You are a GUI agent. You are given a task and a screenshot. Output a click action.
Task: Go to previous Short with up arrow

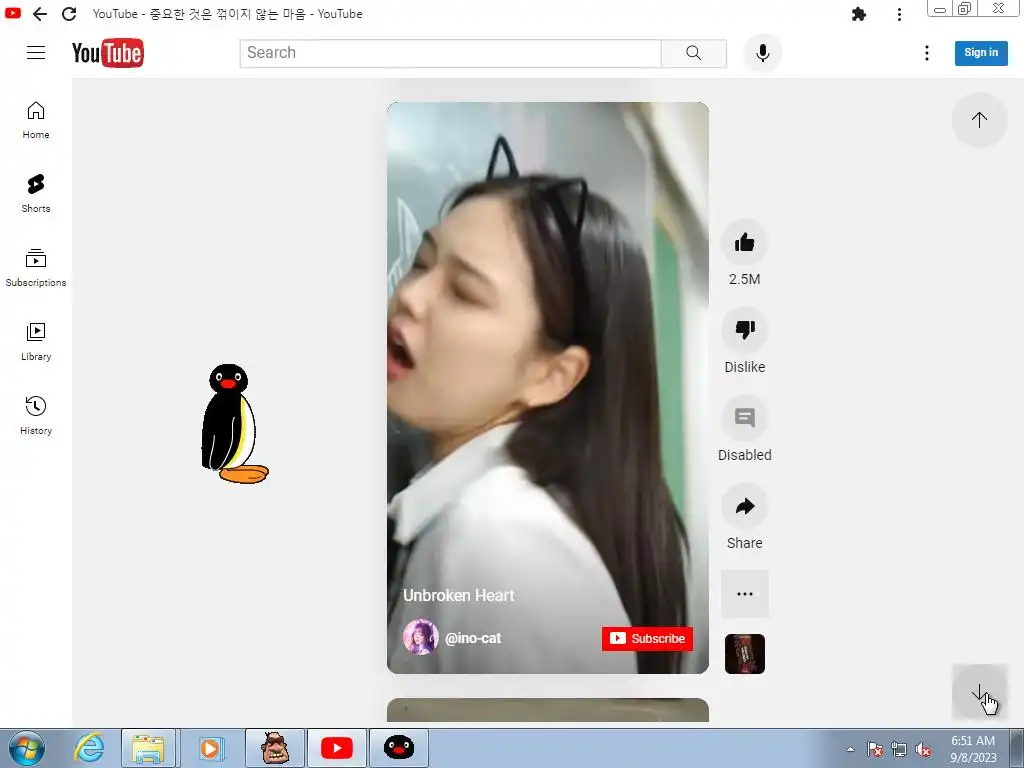[979, 120]
